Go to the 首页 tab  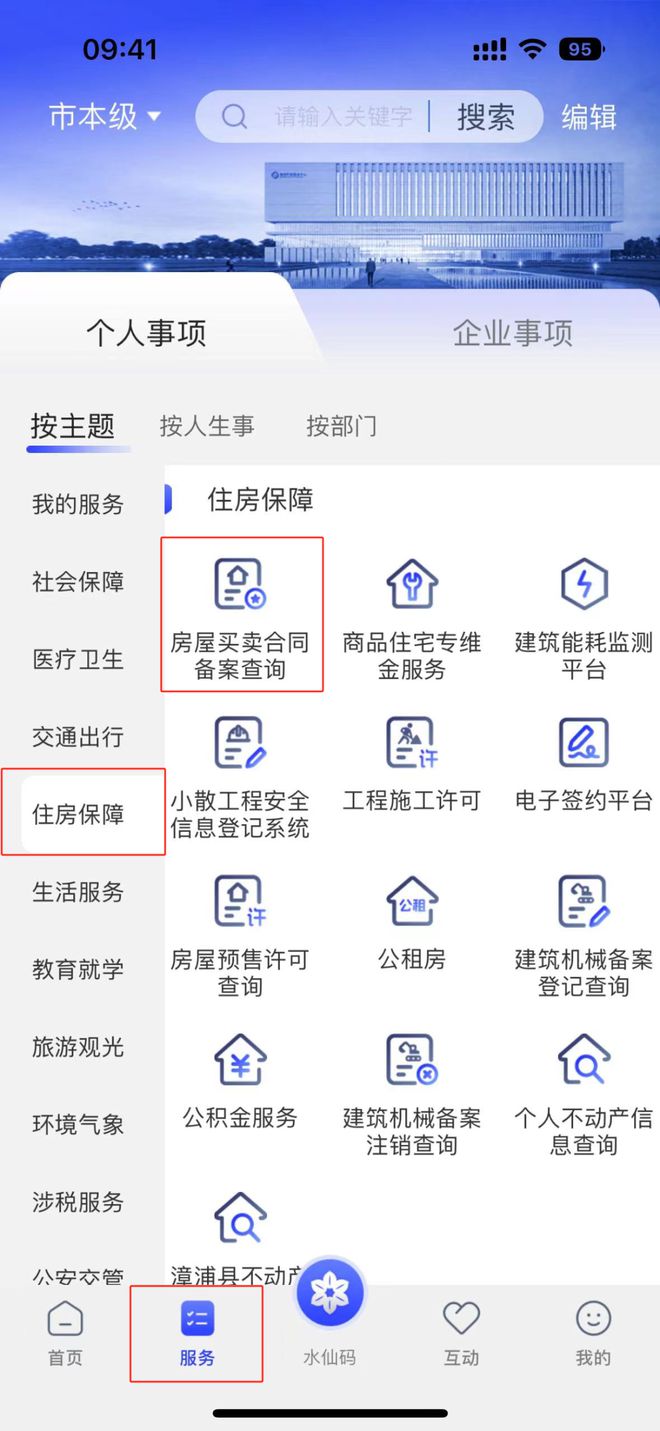[x=66, y=1334]
